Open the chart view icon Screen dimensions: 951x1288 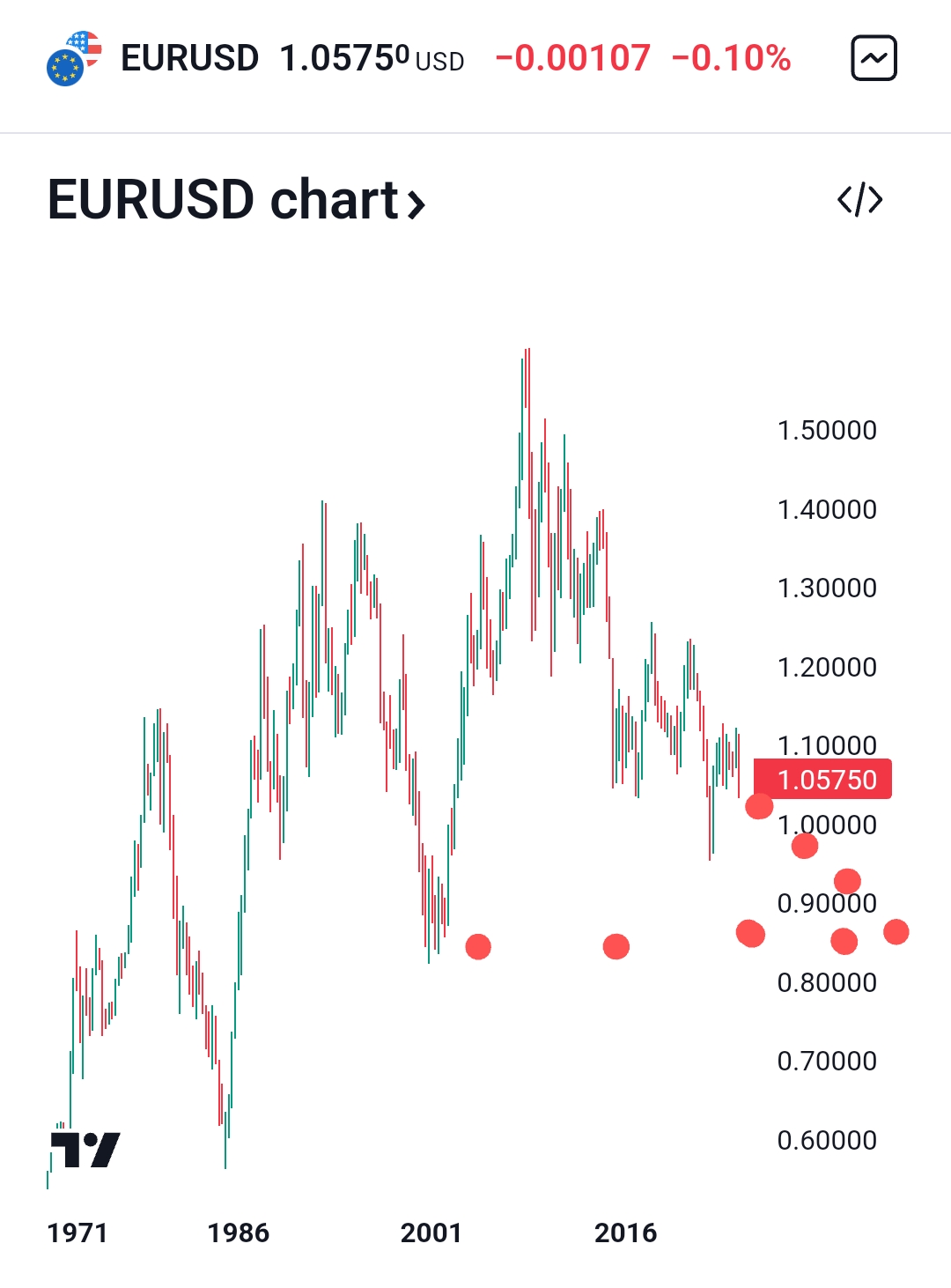point(874,58)
